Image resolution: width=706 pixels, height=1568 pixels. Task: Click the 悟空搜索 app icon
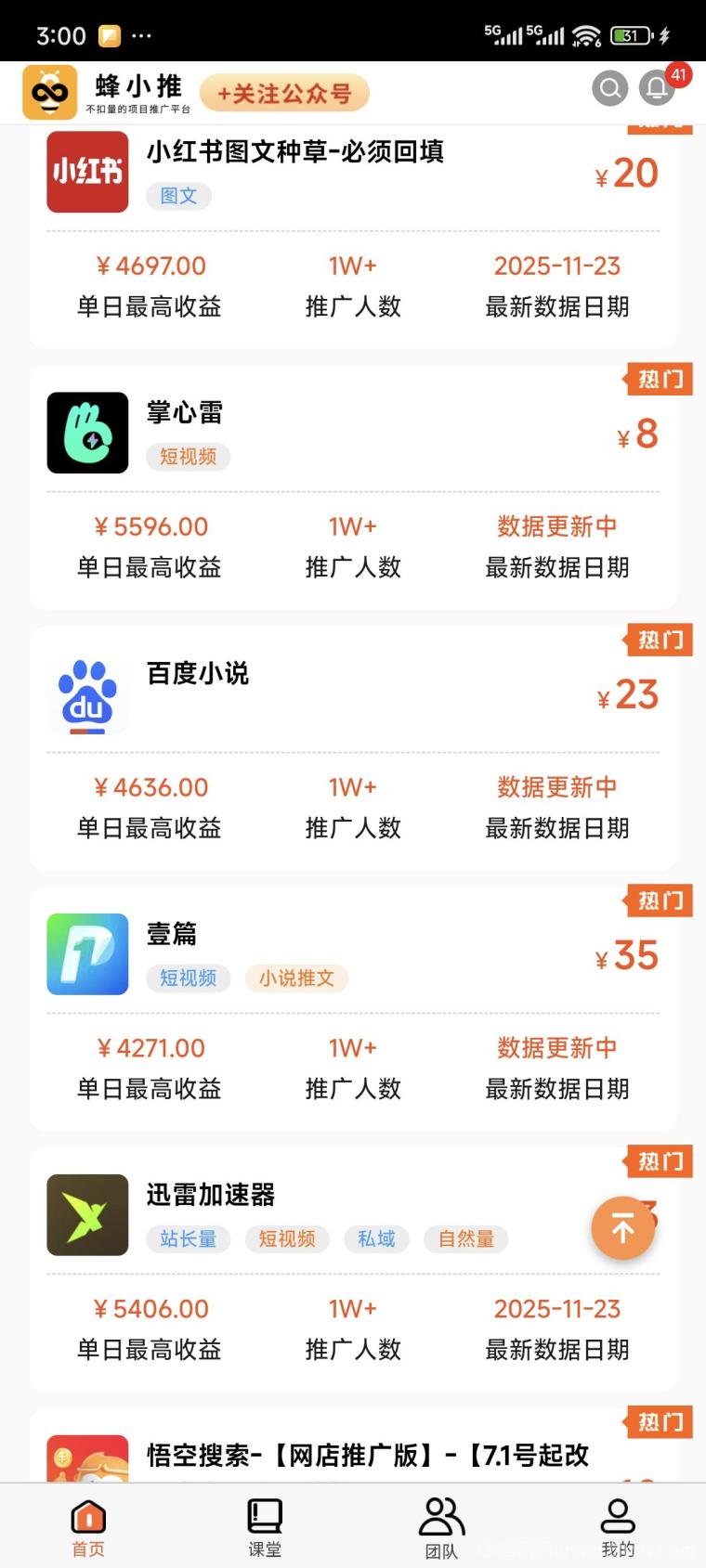(x=87, y=1458)
